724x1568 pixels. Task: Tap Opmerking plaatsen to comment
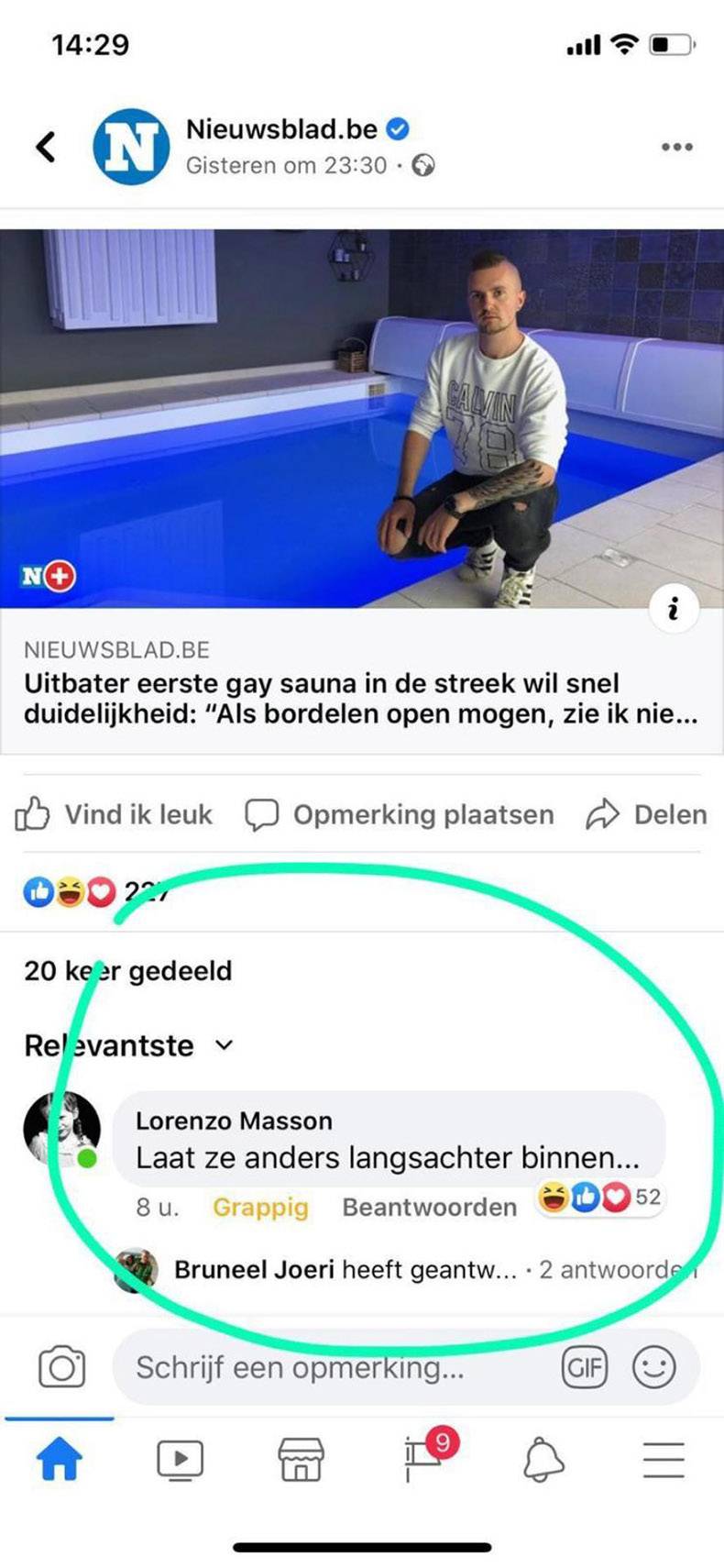pos(400,814)
